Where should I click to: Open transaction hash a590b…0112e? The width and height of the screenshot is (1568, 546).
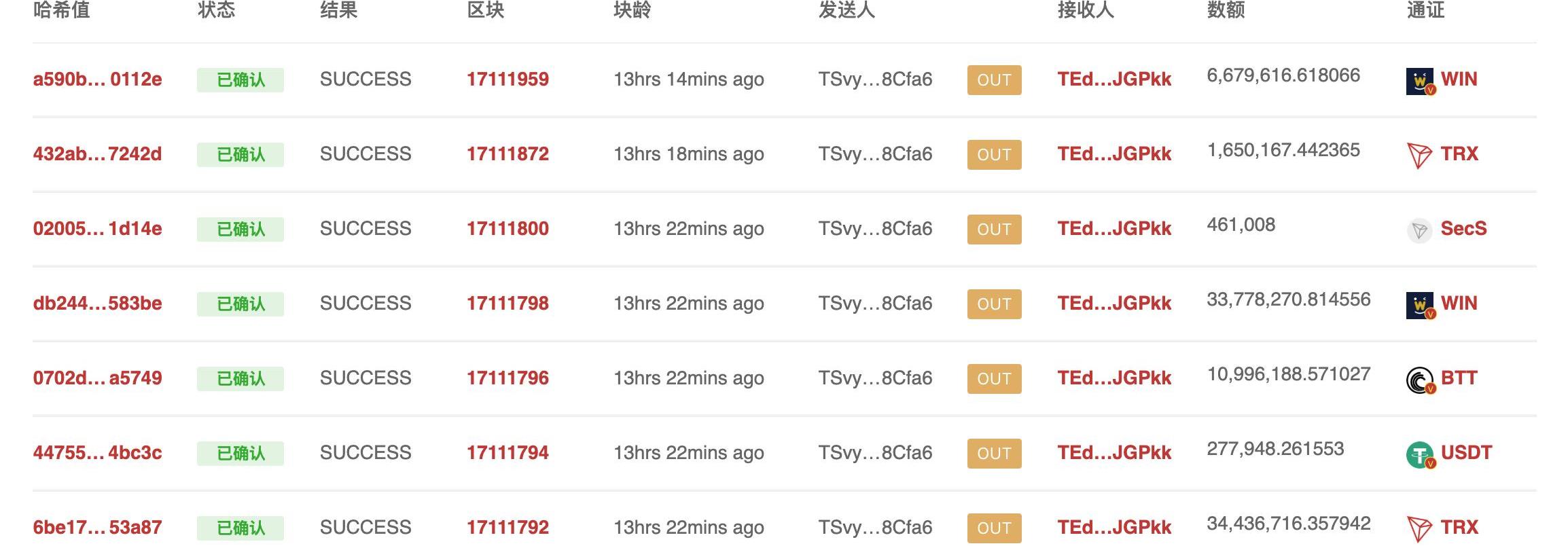click(97, 79)
